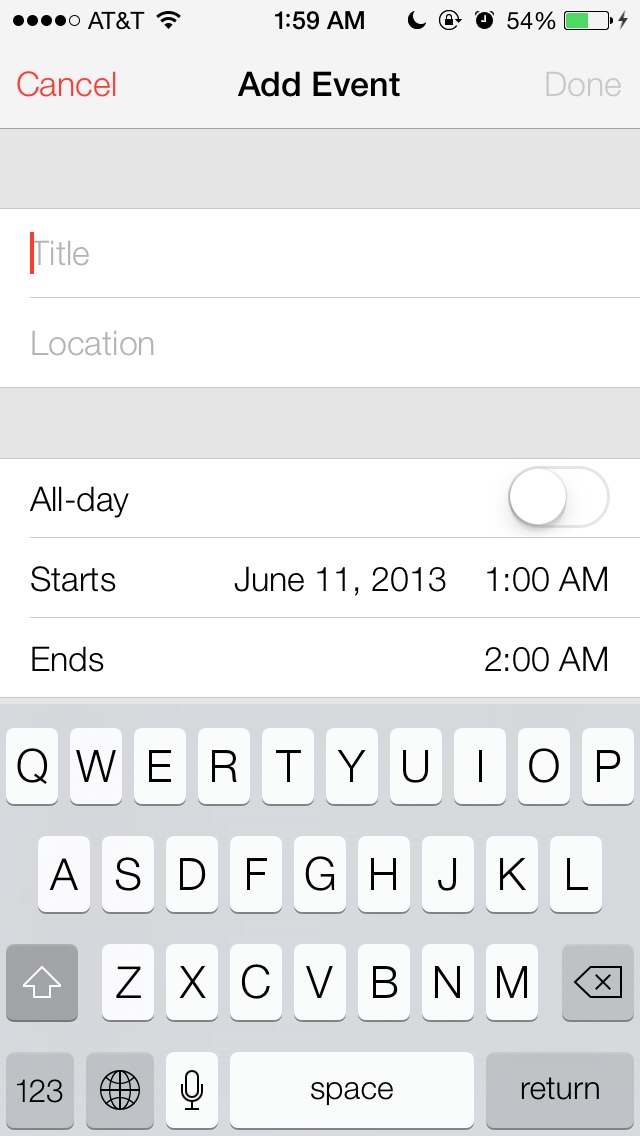Switch keyboard to numbers with 123 key
640x1136 pixels.
click(40, 1089)
